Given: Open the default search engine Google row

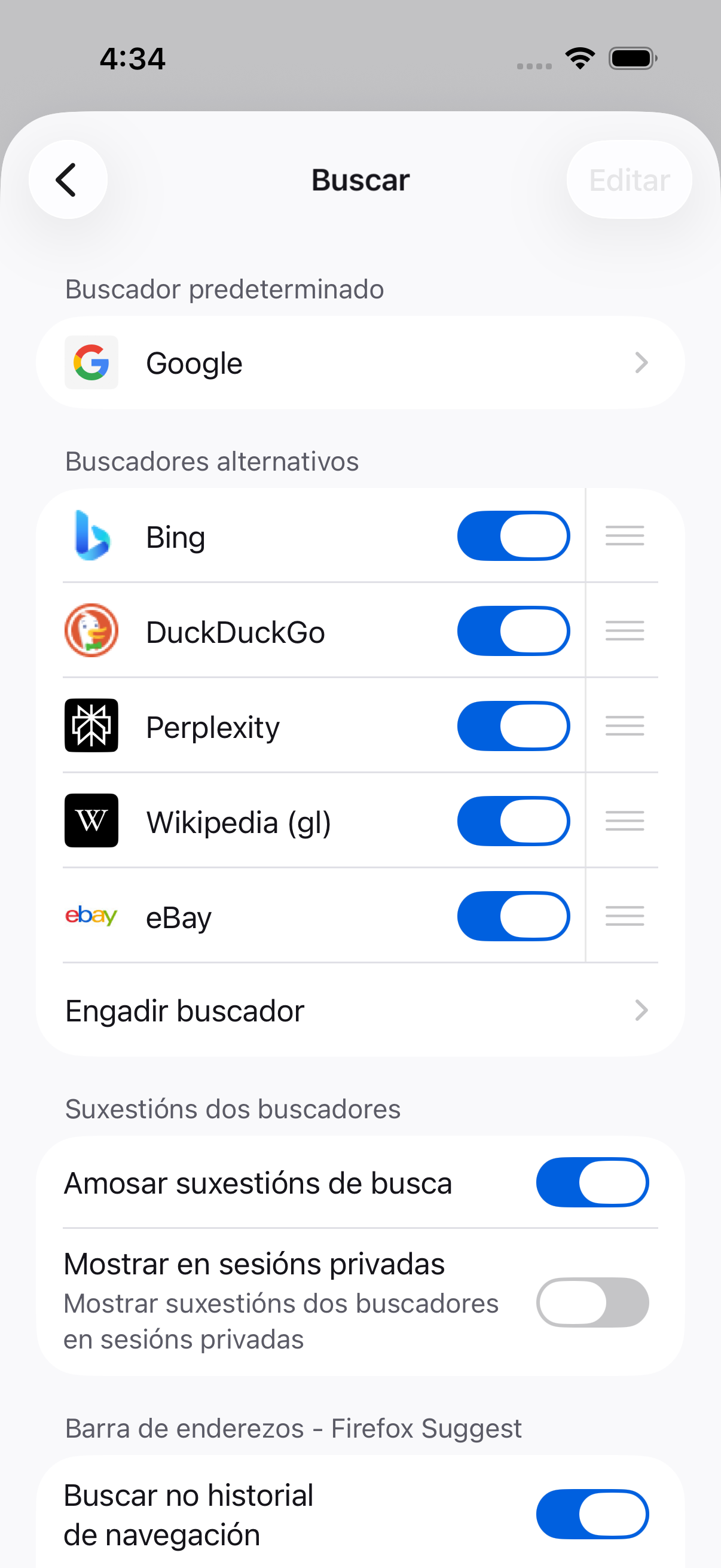Looking at the screenshot, I should (360, 364).
